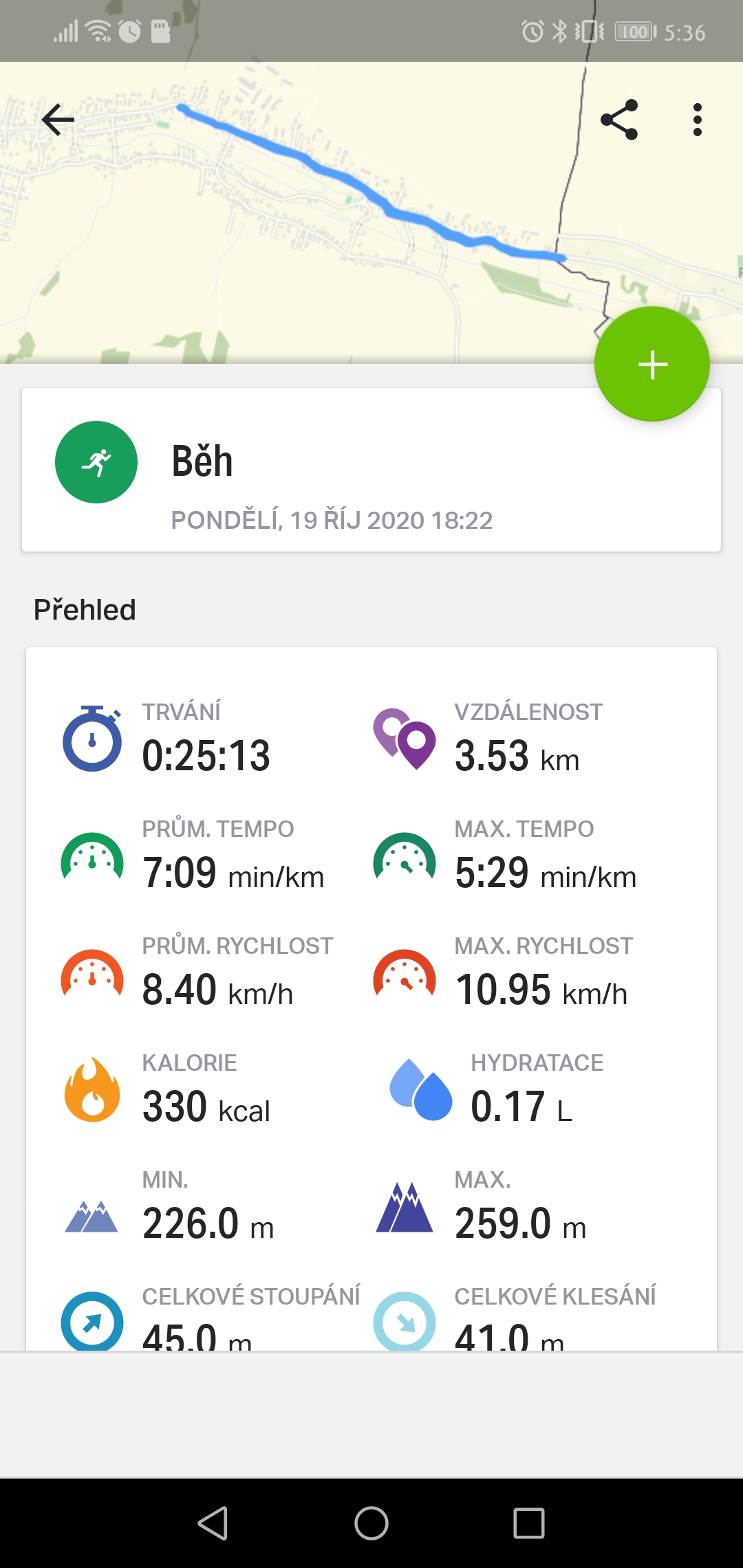Open the three-dot overflow menu

point(698,120)
